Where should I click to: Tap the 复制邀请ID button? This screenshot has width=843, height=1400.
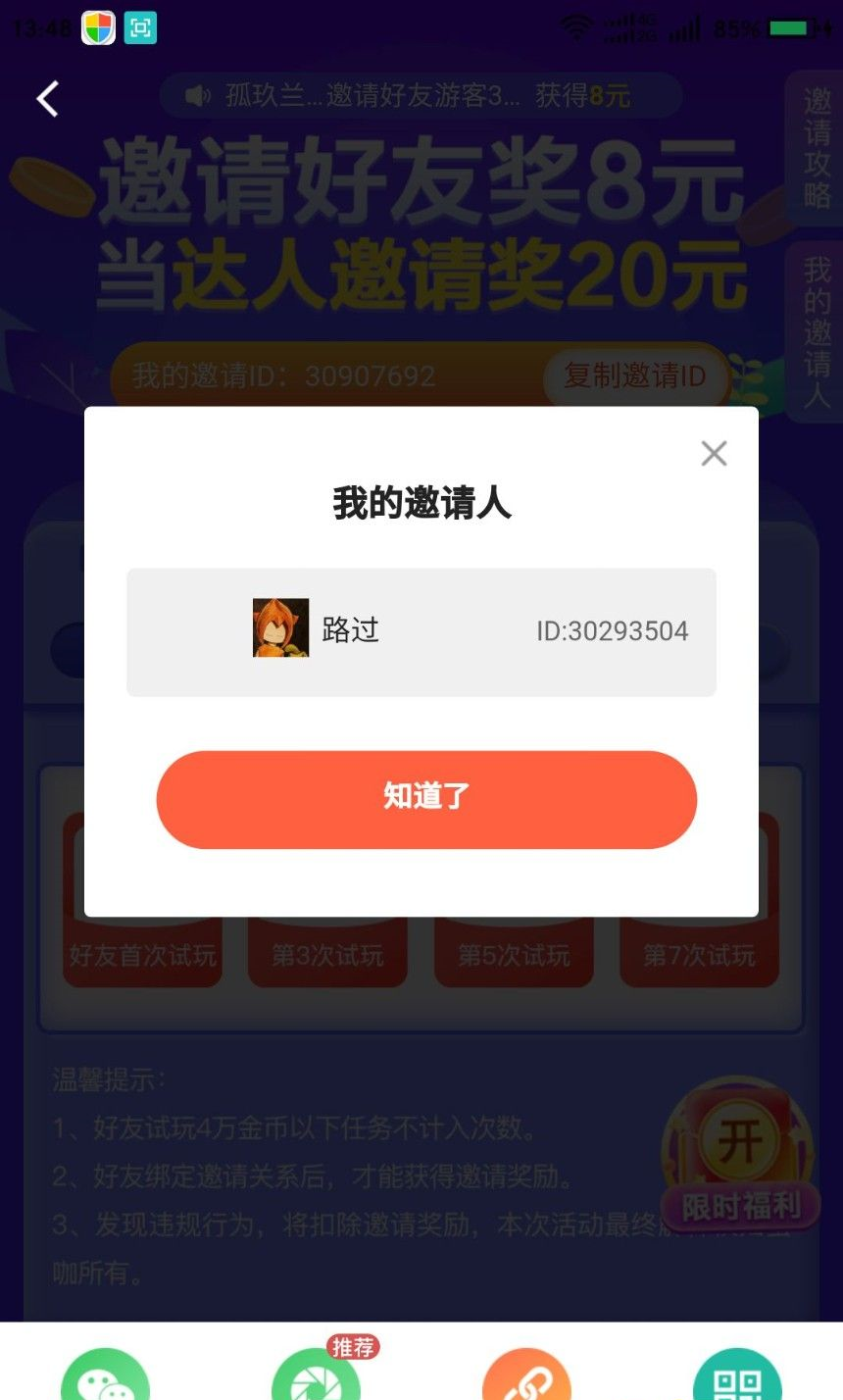[x=635, y=375]
